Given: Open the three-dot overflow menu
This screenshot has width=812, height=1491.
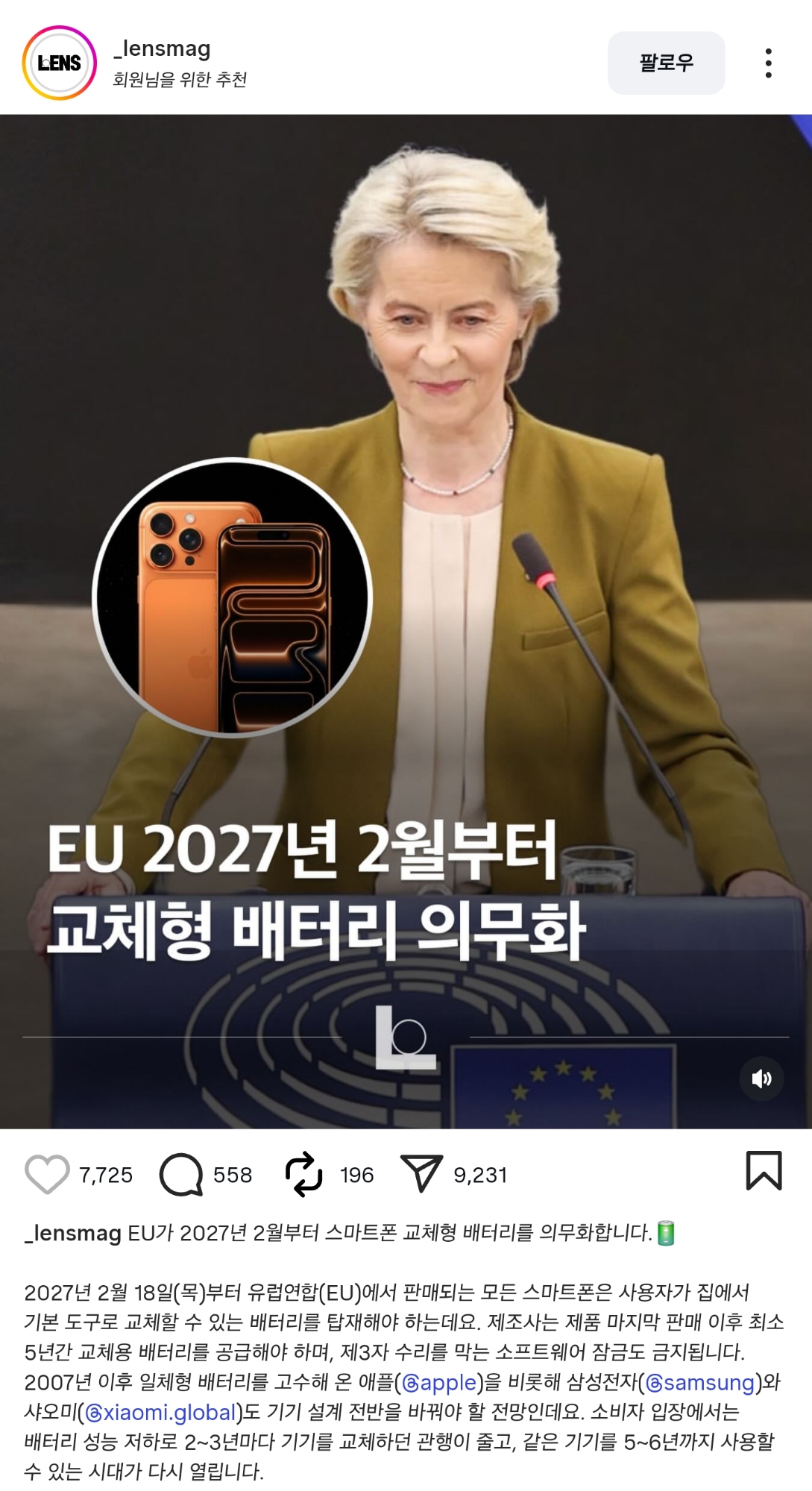Looking at the screenshot, I should [768, 63].
